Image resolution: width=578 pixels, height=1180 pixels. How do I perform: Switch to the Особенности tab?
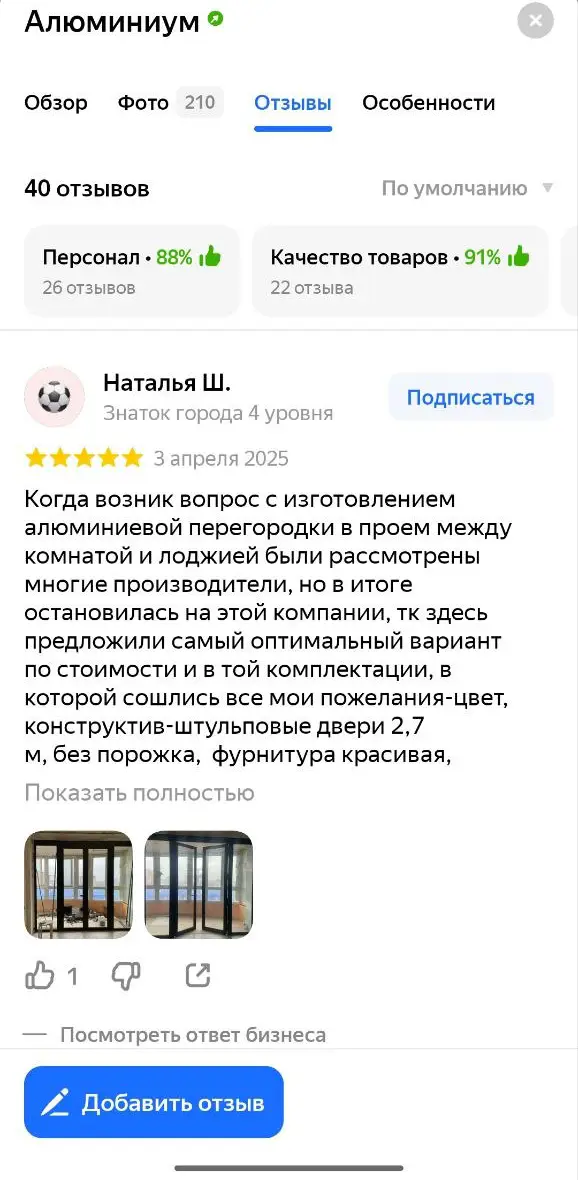coord(428,103)
